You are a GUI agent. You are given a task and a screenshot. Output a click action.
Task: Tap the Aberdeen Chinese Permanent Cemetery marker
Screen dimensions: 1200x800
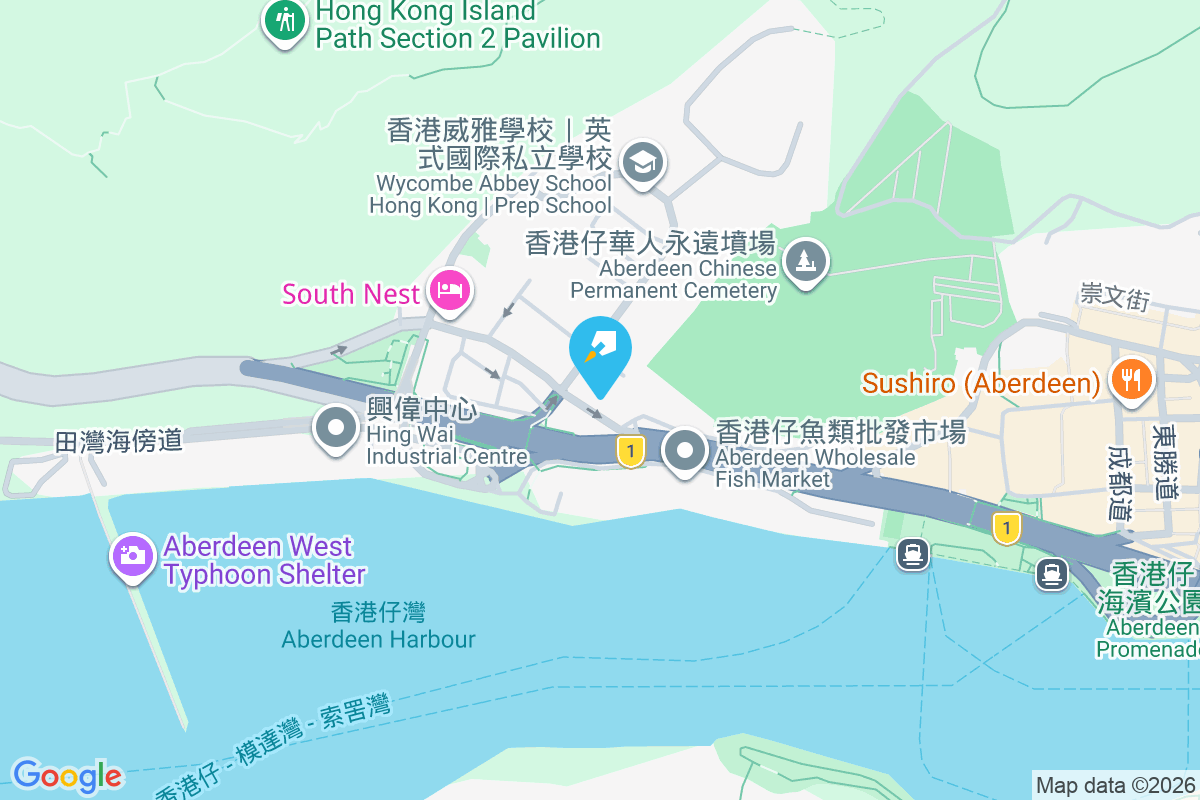[805, 262]
